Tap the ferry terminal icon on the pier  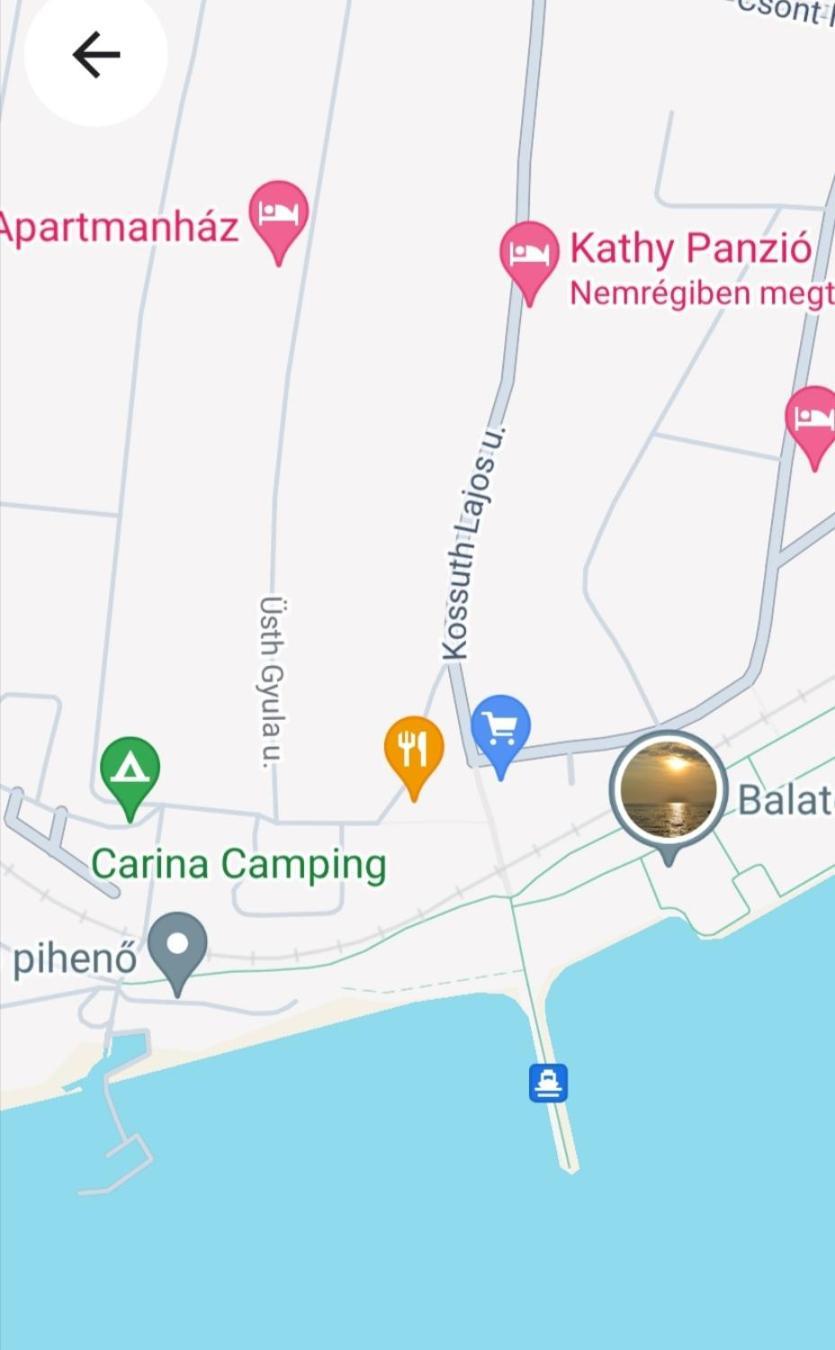pyautogui.click(x=548, y=1083)
